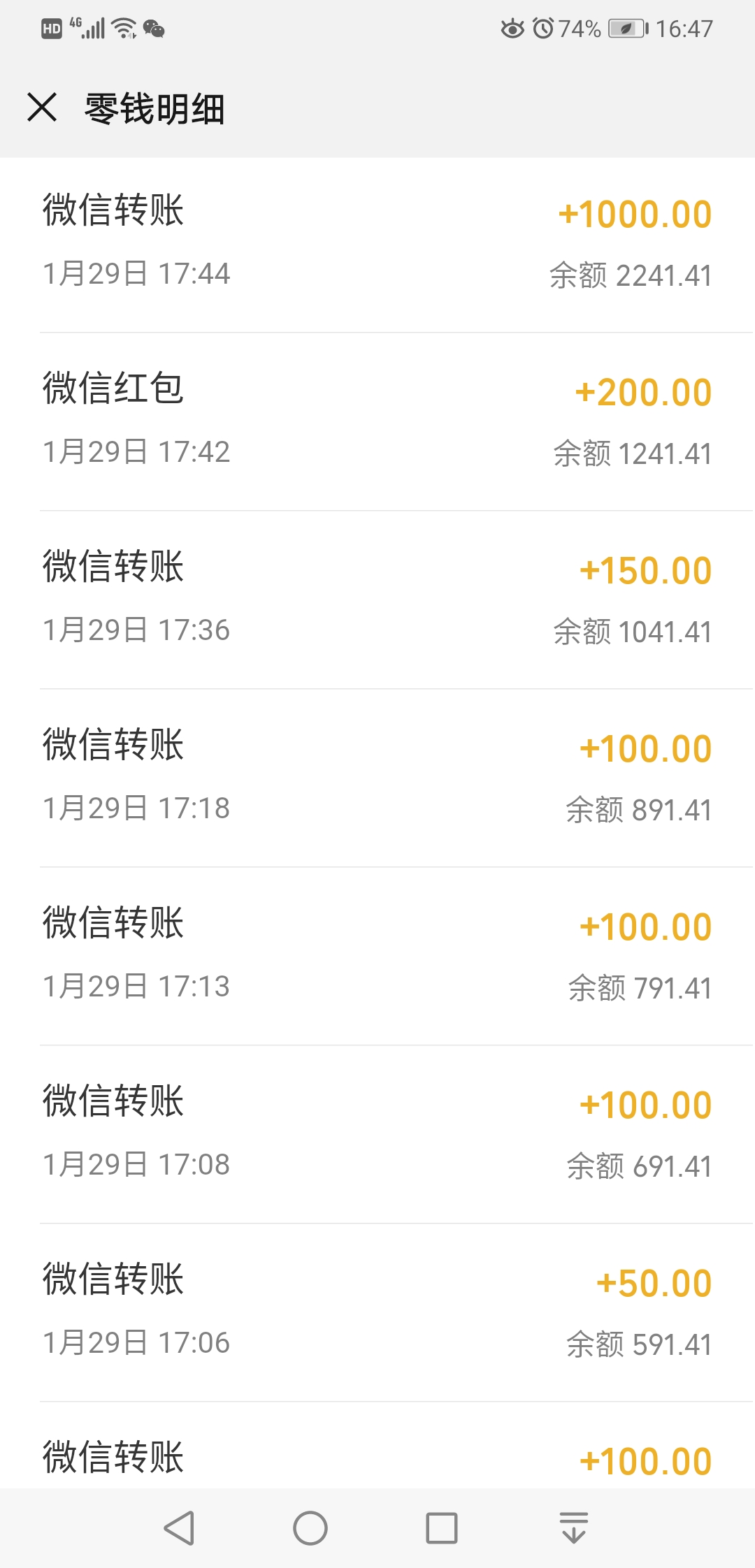Open the 微信转账 record from 17:13
This screenshot has width=755, height=1568.
pos(377,956)
